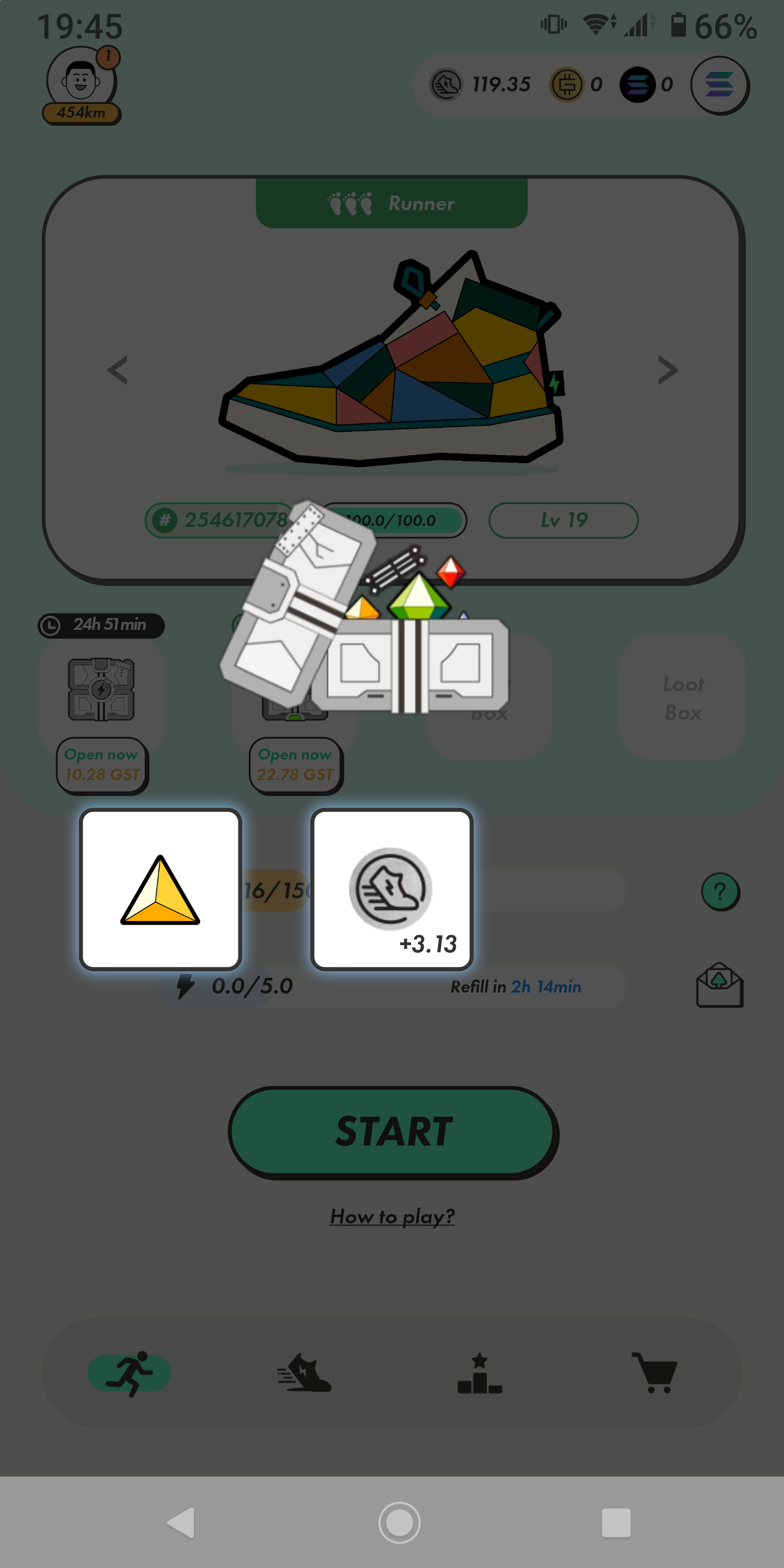Switch to the sneakers tab
Screen dimensions: 784x1568
[304, 1373]
